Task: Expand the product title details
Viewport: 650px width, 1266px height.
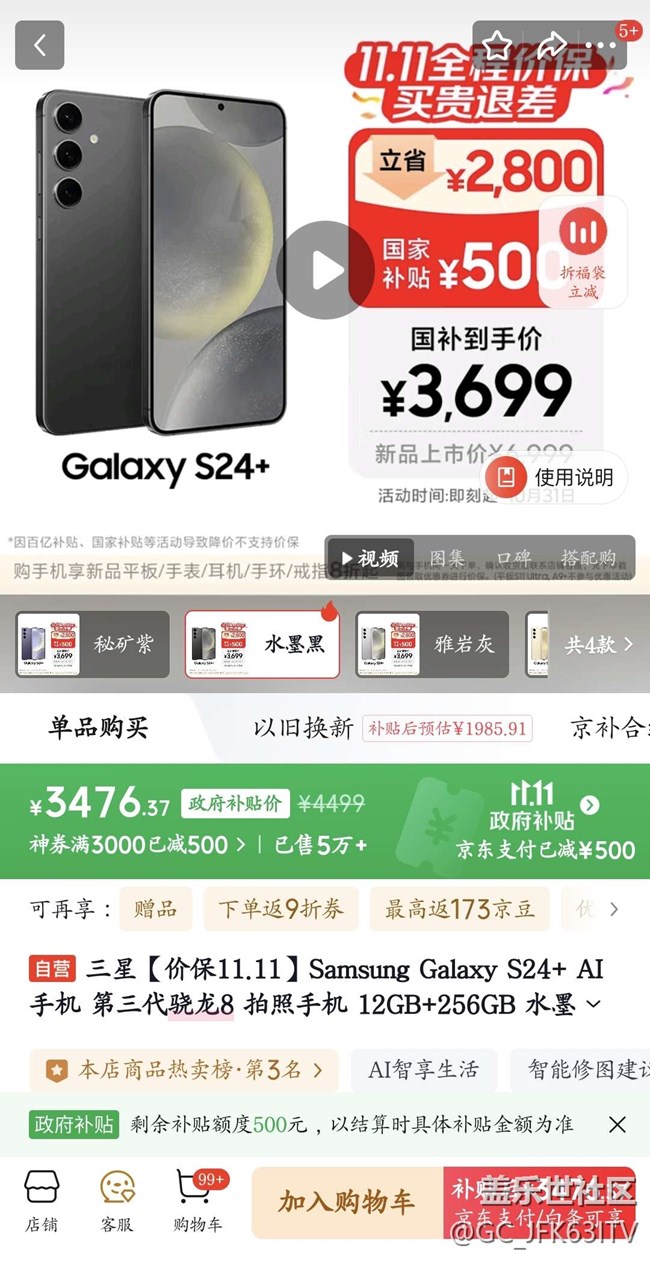Action: tap(594, 1003)
